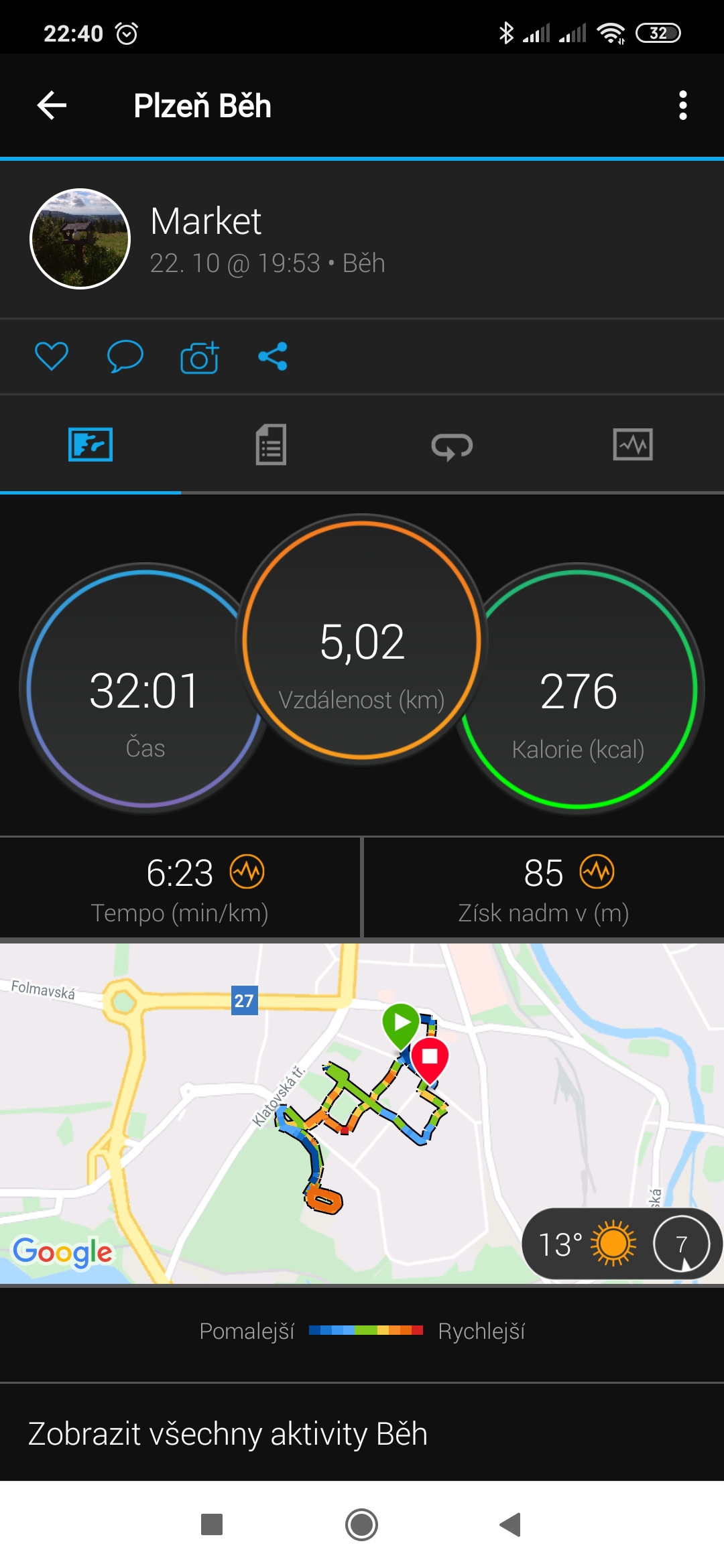The height and width of the screenshot is (1568, 724).
Task: Add a photo with the camera icon
Action: [200, 356]
